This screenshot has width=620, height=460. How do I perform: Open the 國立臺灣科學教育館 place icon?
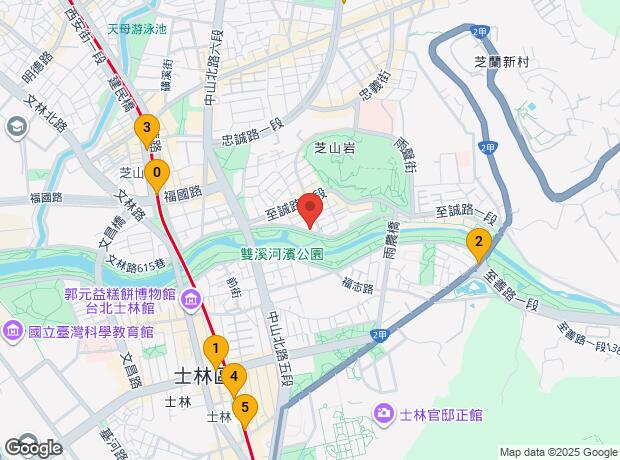point(13,331)
